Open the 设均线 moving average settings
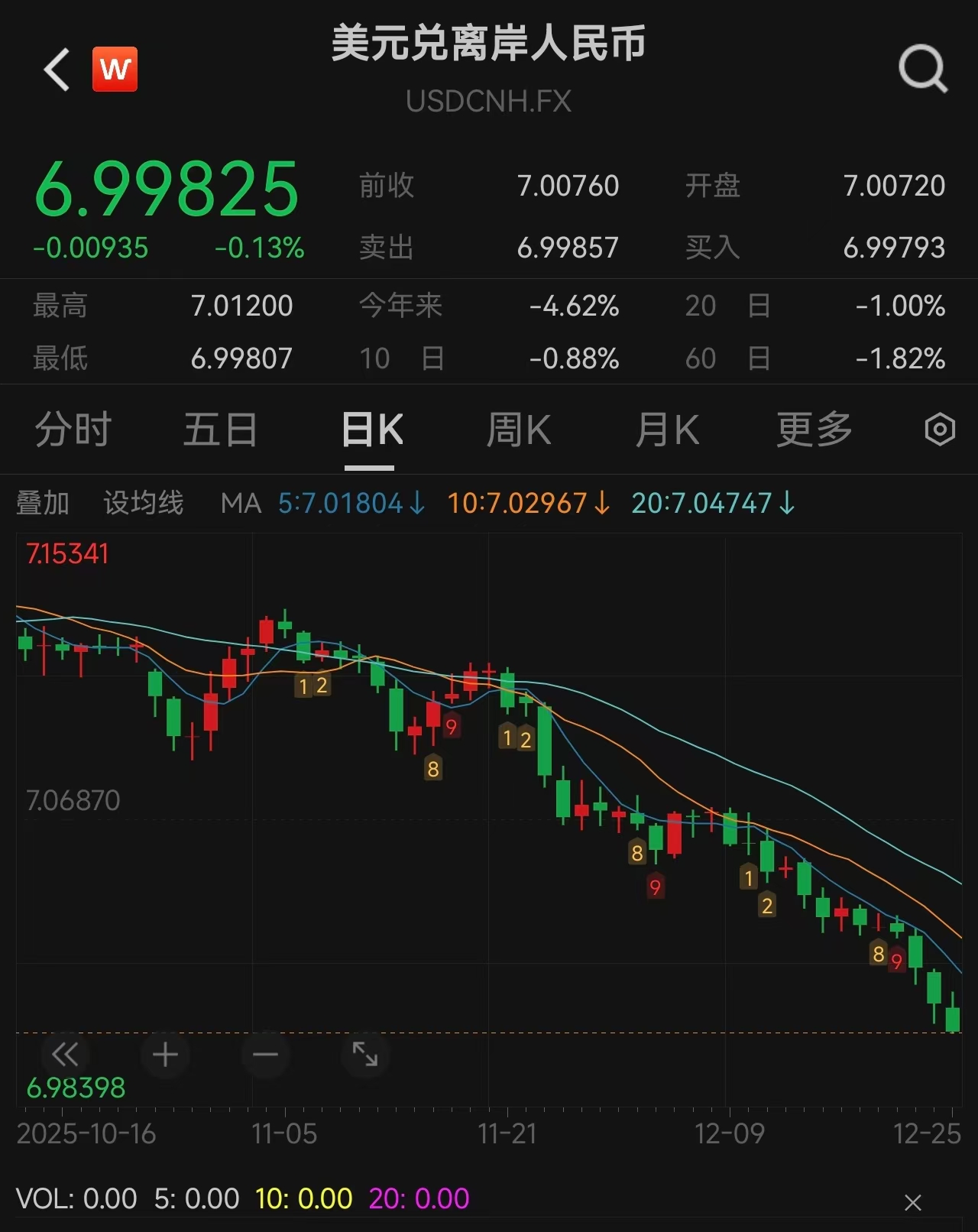The height and width of the screenshot is (1232, 978). (144, 504)
